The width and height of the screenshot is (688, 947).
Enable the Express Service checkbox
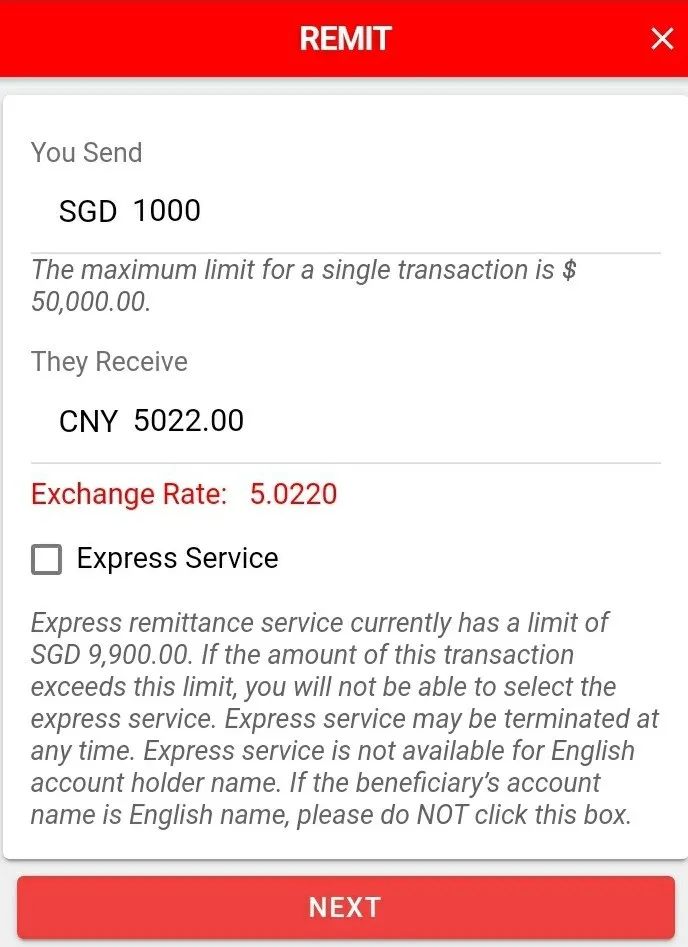pos(47,559)
